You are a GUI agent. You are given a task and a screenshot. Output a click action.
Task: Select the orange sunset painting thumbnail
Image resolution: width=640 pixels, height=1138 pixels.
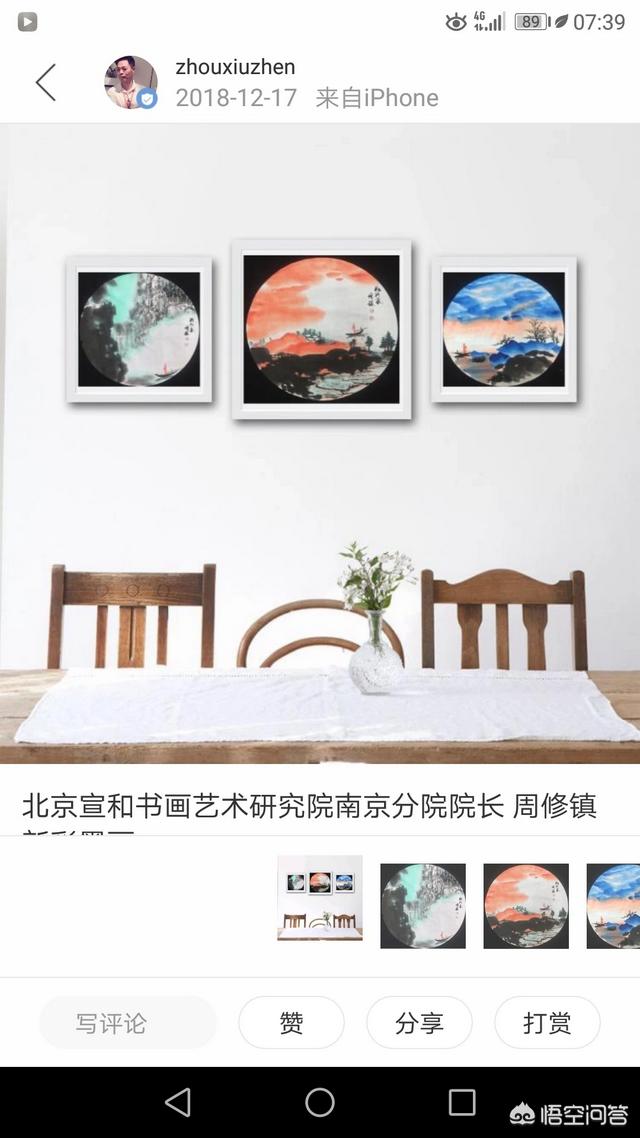[x=526, y=906]
